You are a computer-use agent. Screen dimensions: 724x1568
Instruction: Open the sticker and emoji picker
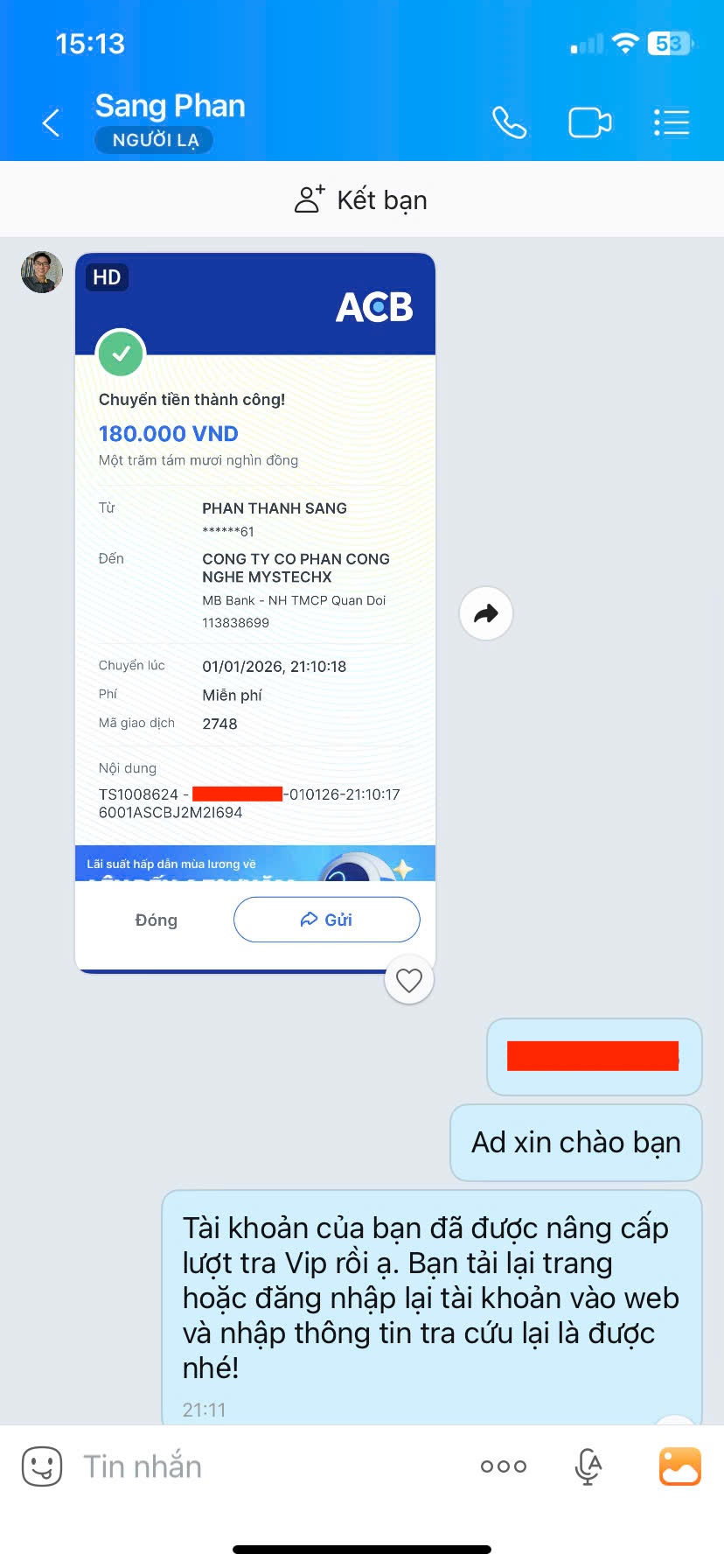pyautogui.click(x=42, y=1466)
